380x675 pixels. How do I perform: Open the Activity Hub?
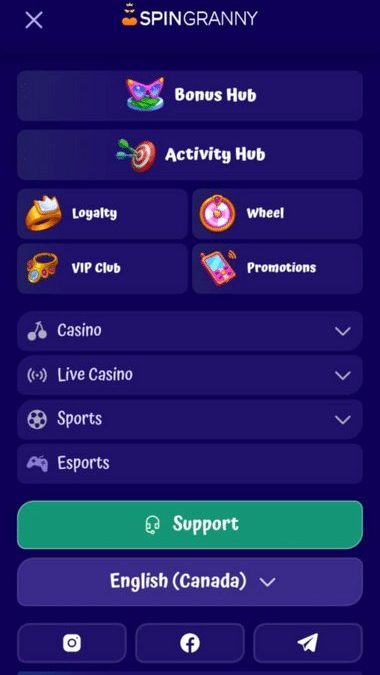(x=190, y=155)
